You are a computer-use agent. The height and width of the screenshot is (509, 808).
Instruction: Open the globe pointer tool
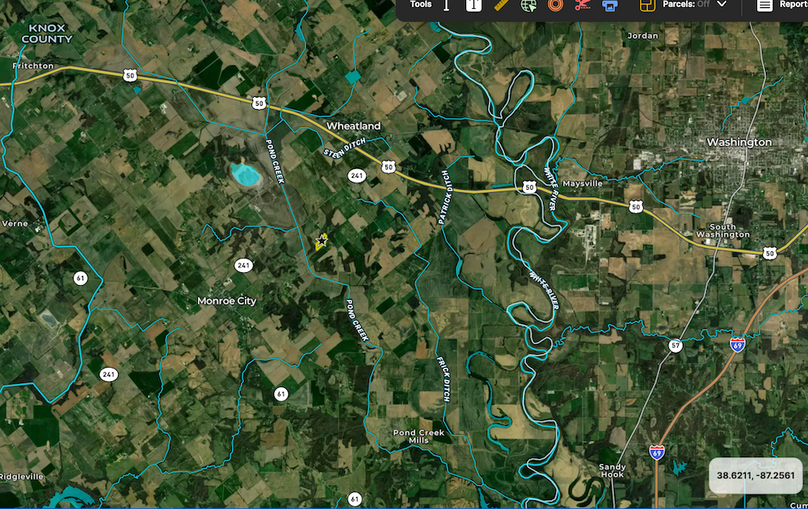click(529, 5)
